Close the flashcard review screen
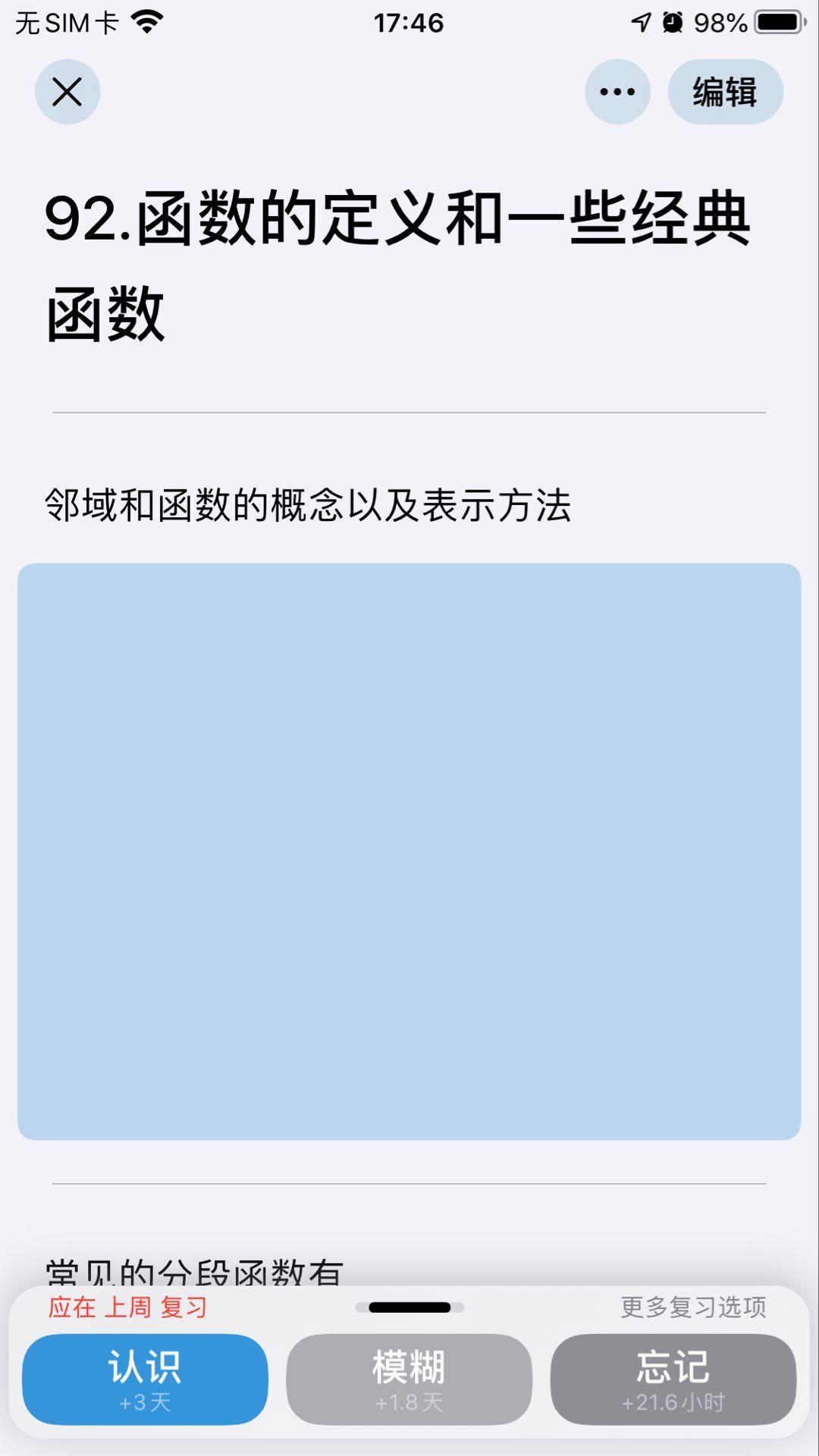The image size is (819, 1456). [x=67, y=93]
